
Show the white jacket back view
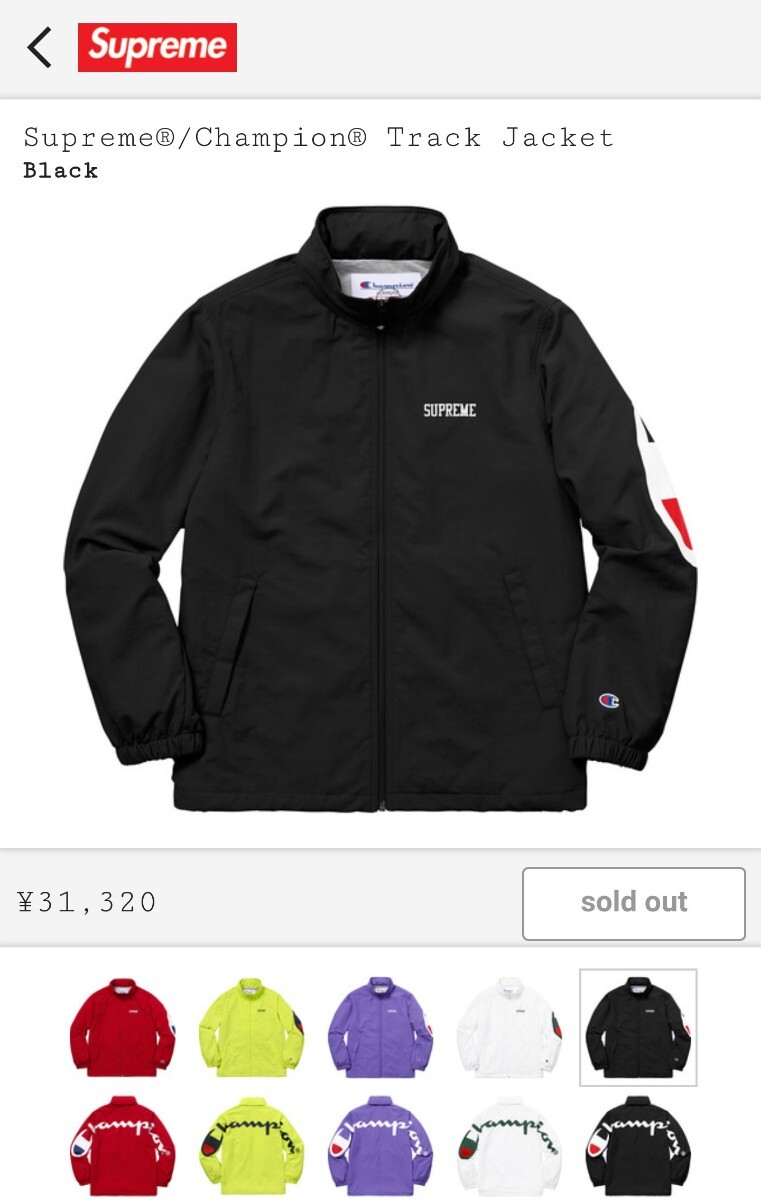pyautogui.click(x=509, y=1145)
